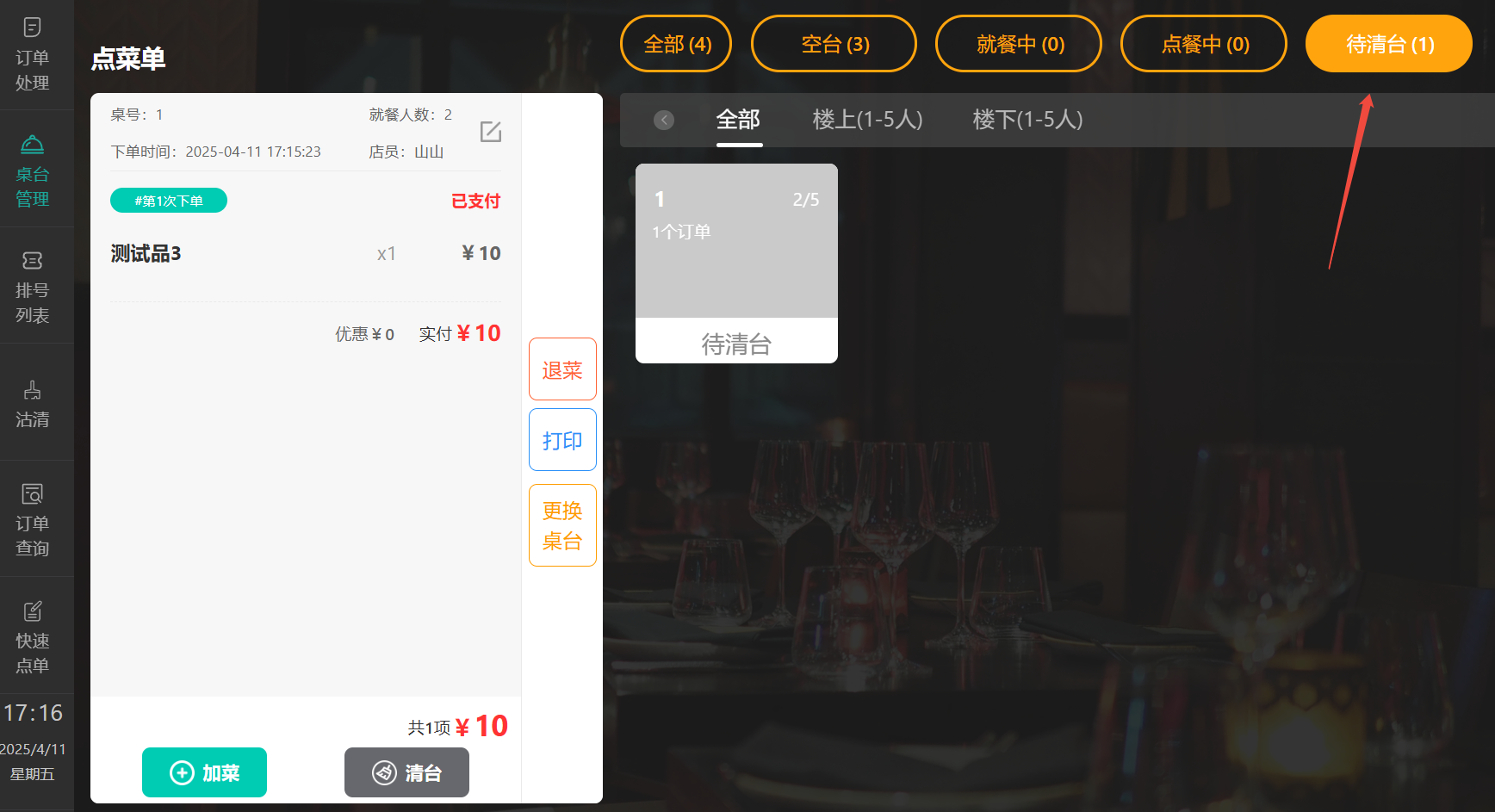
Task: Show 空台 (3) tables
Action: [834, 44]
